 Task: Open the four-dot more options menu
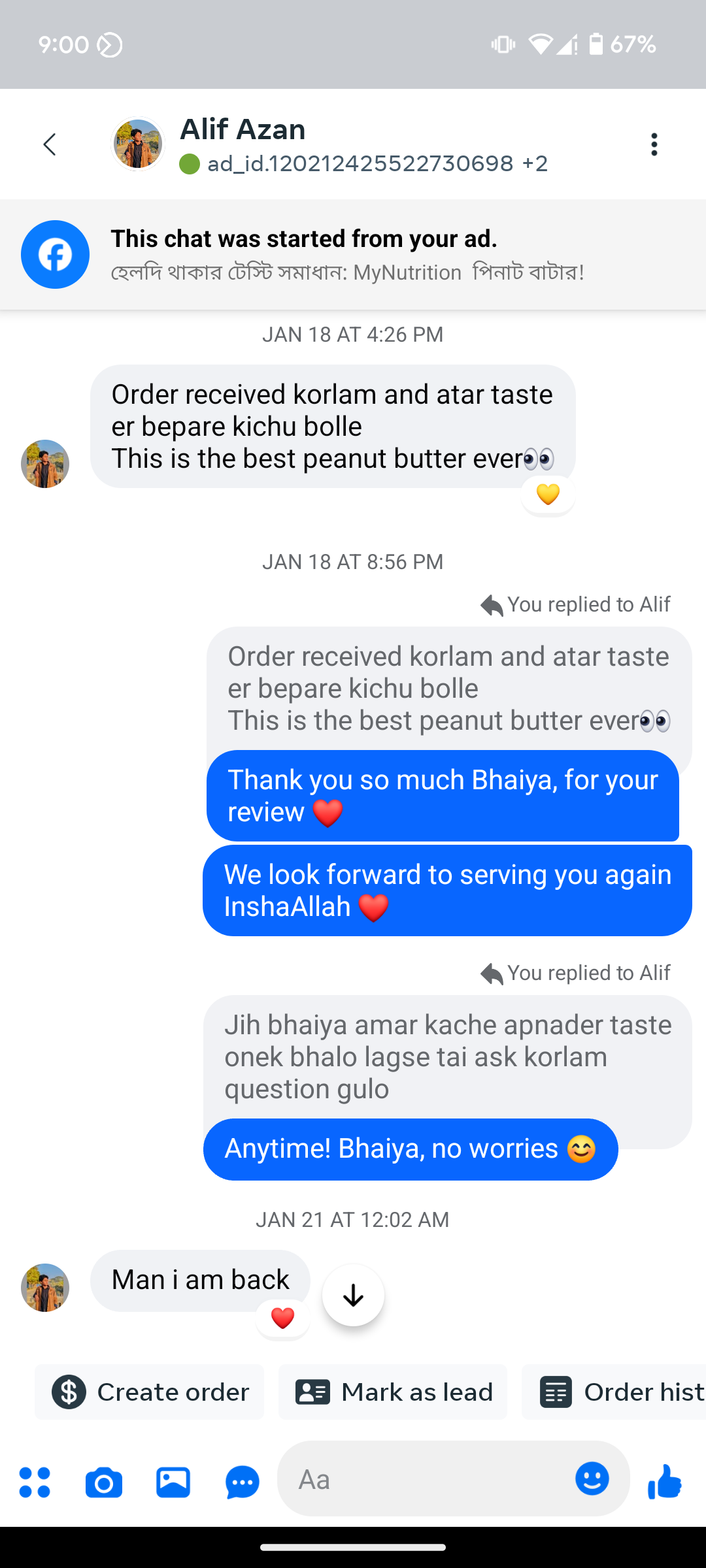point(35,1482)
